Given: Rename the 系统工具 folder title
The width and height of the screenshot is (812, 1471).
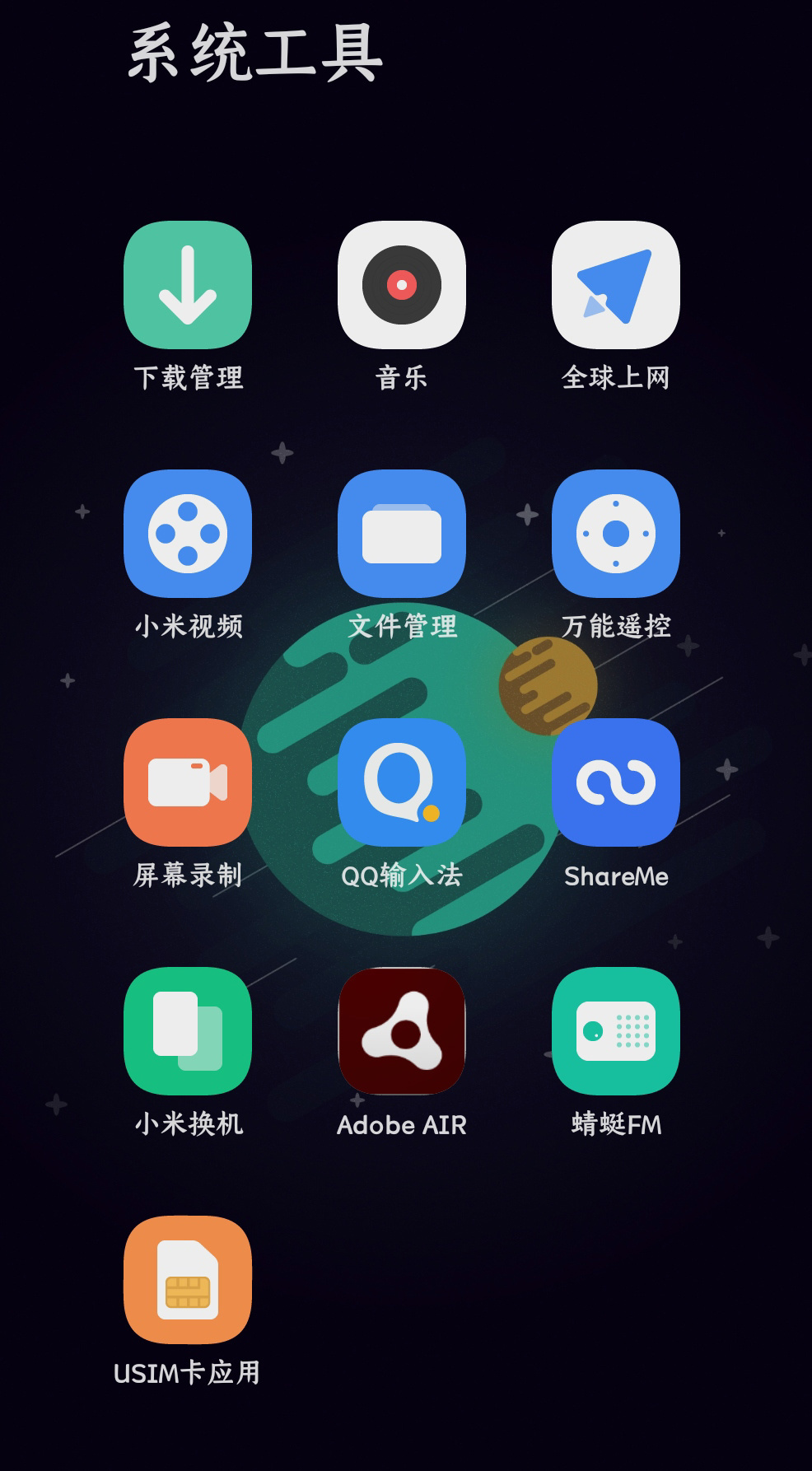Looking at the screenshot, I should point(255,54).
